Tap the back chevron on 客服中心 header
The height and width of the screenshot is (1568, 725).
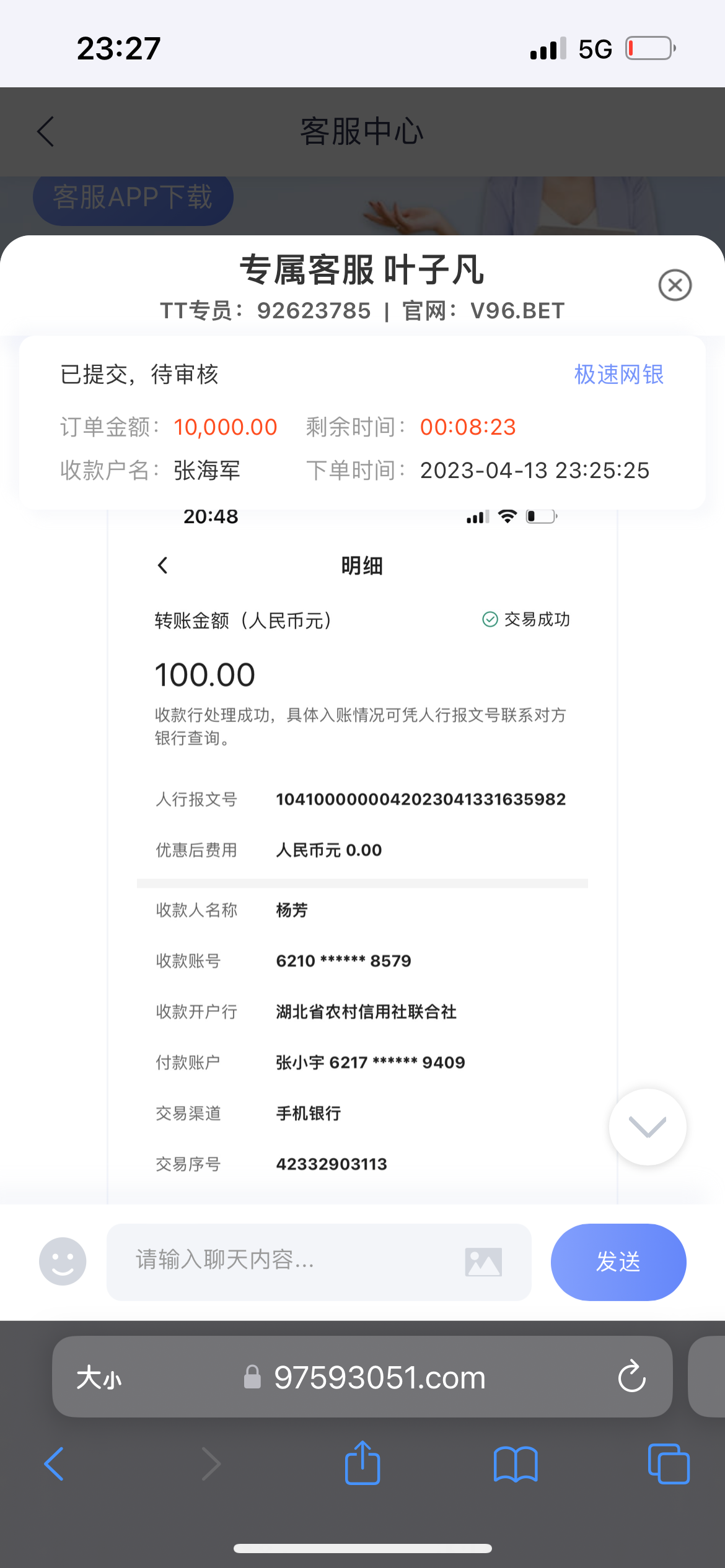tap(44, 131)
